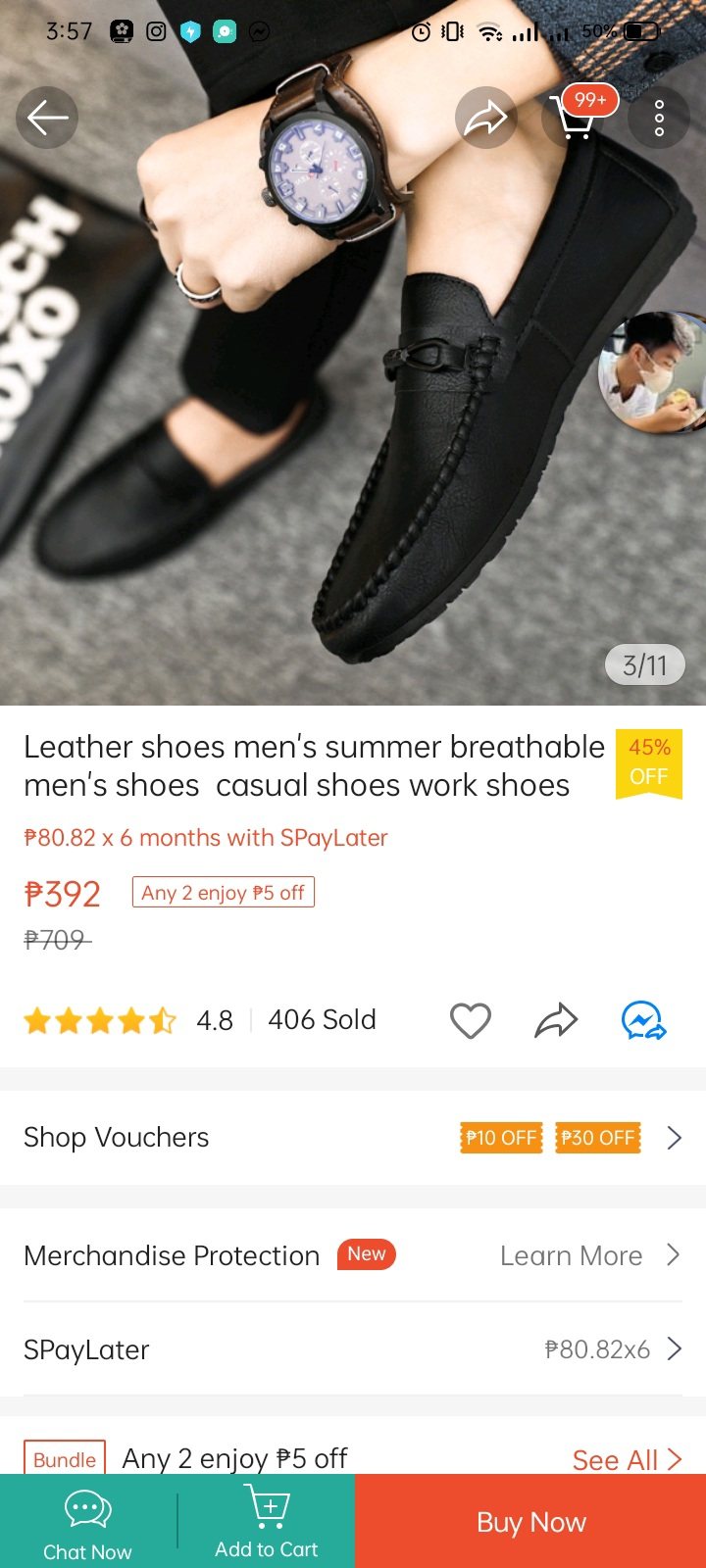Add the shoes to cart
Viewport: 706px width, 1568px height.
[267, 1524]
